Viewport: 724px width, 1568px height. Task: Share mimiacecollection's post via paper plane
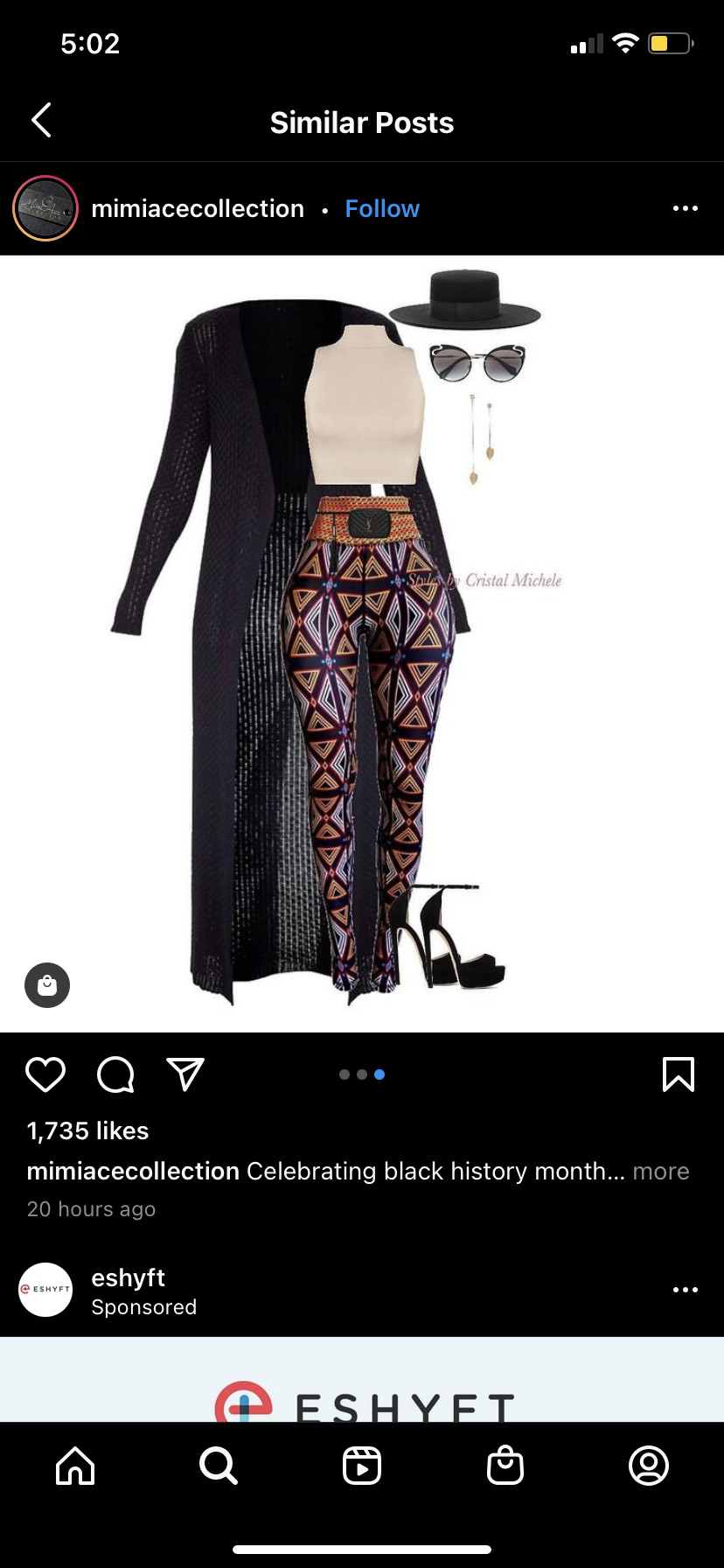(185, 1074)
